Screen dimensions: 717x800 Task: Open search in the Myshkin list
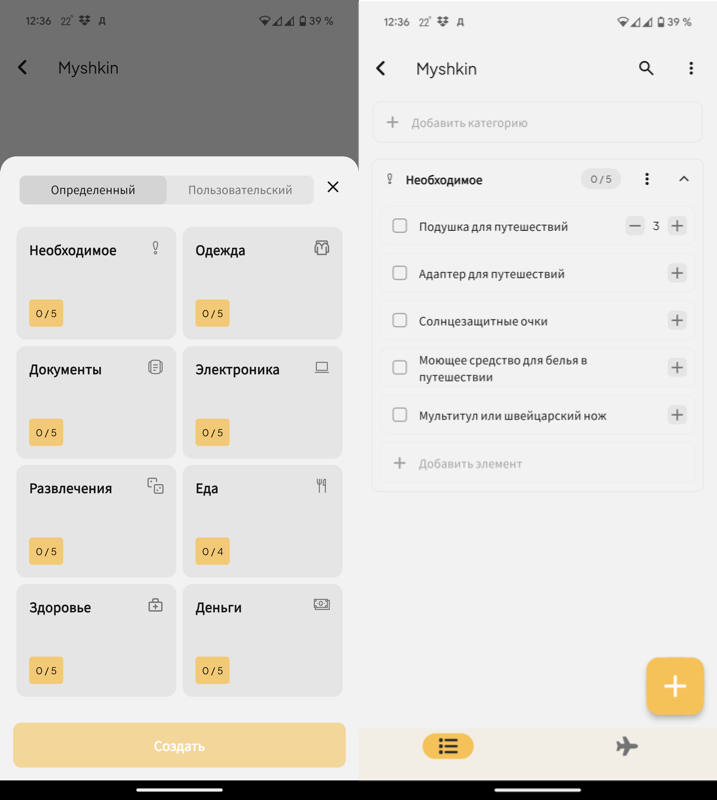click(646, 68)
